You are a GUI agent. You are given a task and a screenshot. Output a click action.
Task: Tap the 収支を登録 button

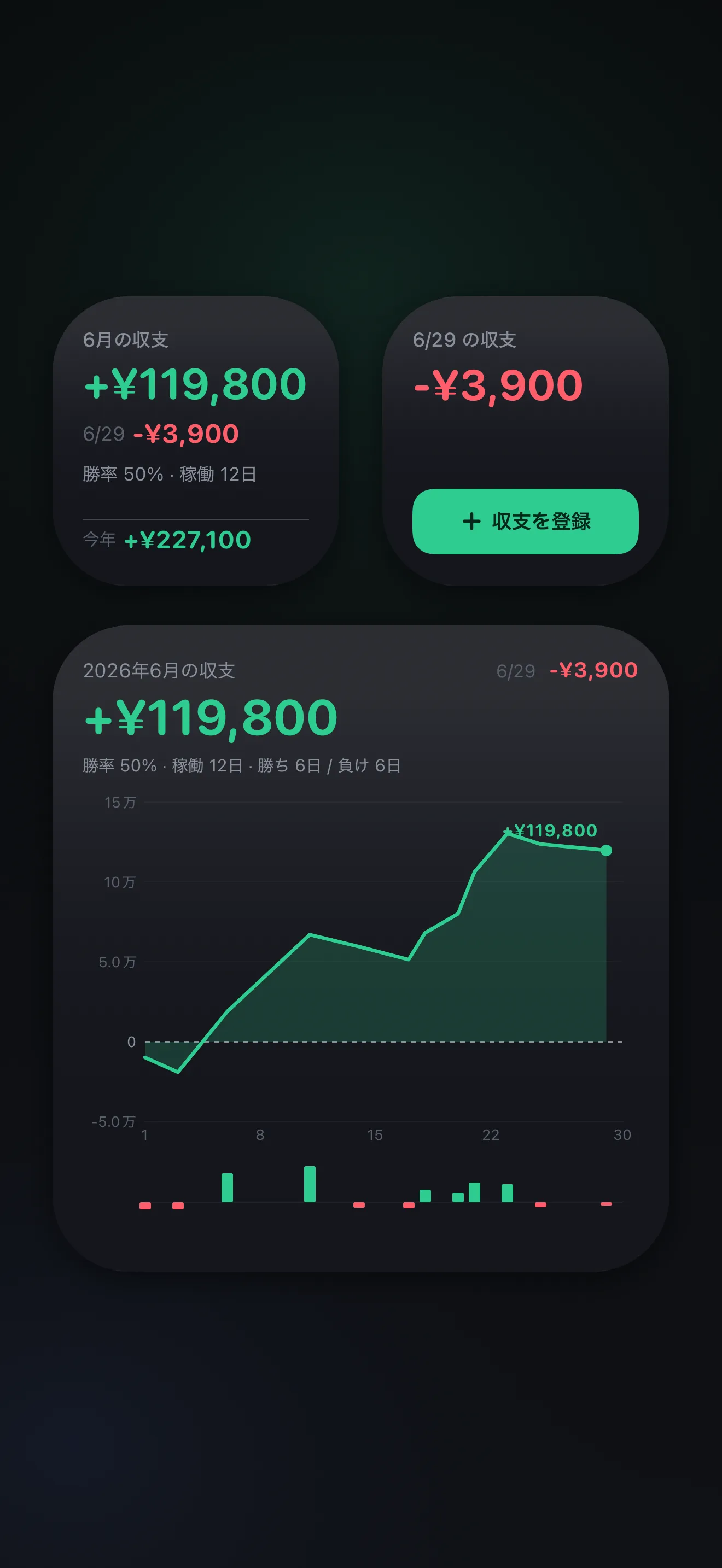point(526,521)
